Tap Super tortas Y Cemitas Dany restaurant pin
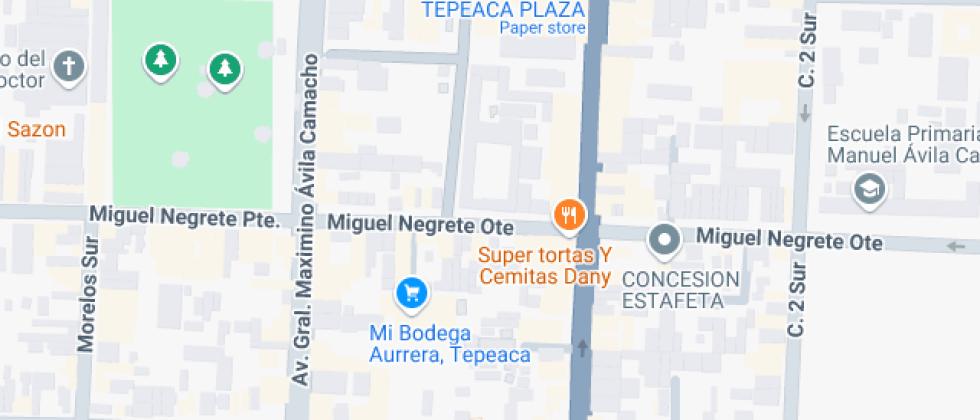This screenshot has height=420, width=980. 568,214
